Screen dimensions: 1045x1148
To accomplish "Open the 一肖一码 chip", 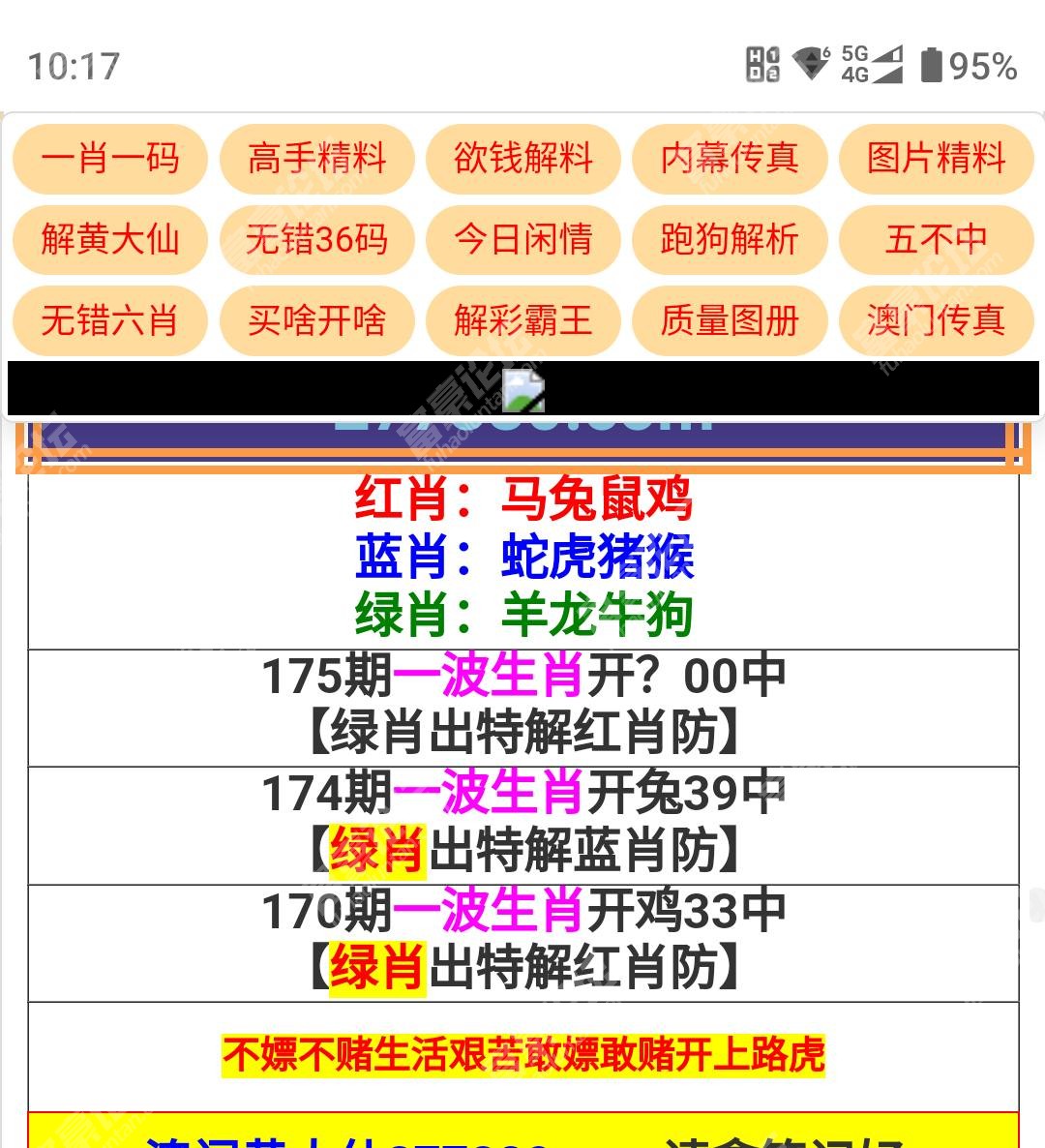I will pos(110,158).
